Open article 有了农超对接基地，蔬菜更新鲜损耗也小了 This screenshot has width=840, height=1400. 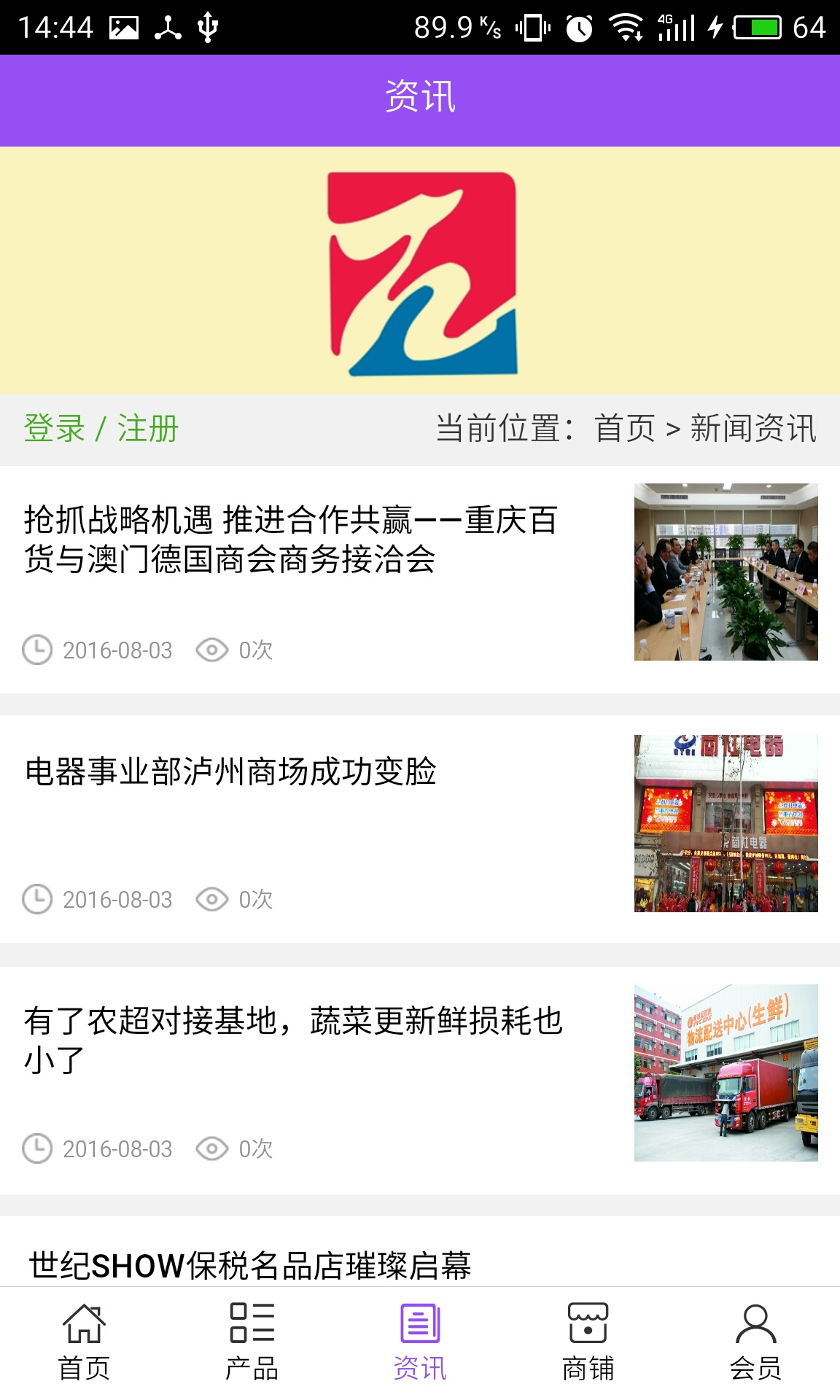293,1040
